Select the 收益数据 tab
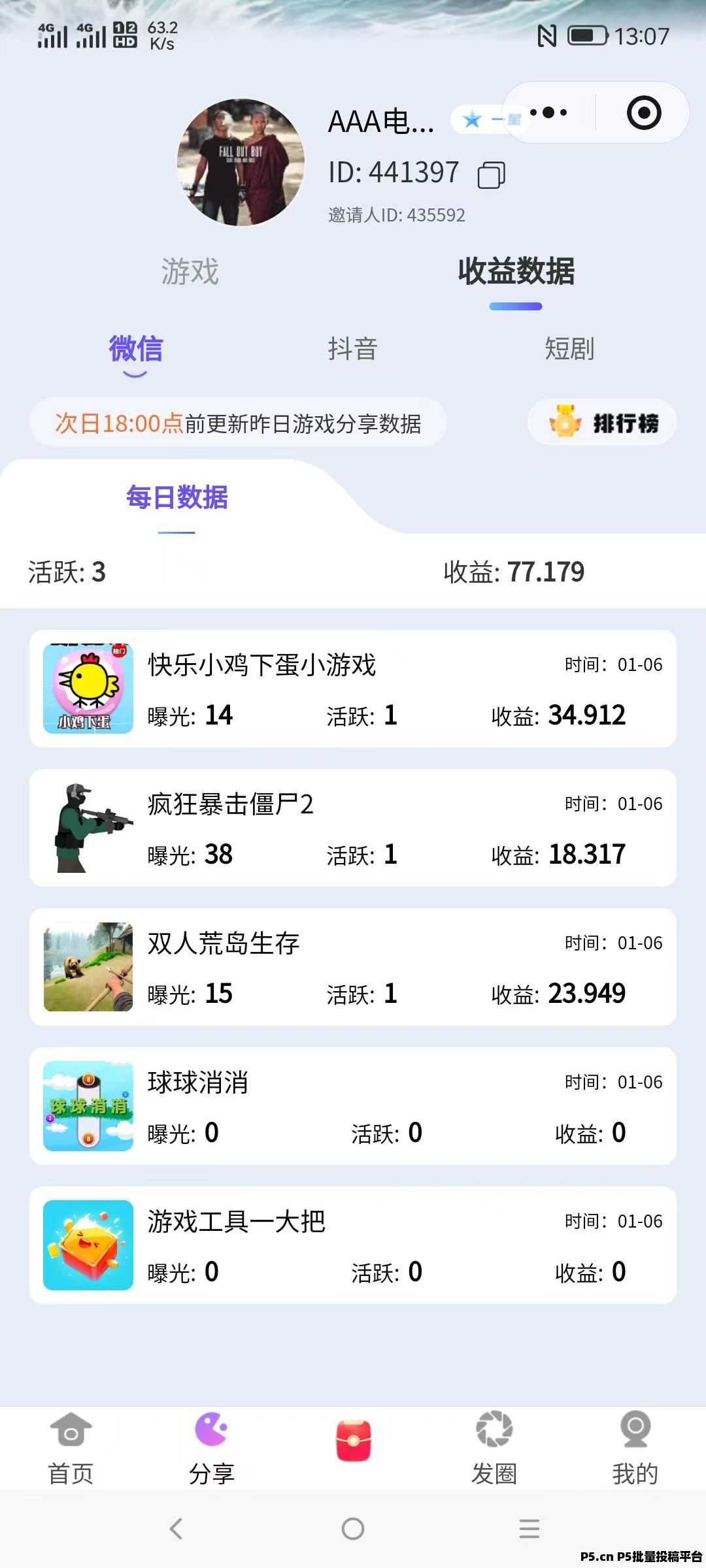This screenshot has width=706, height=1568. click(x=516, y=271)
